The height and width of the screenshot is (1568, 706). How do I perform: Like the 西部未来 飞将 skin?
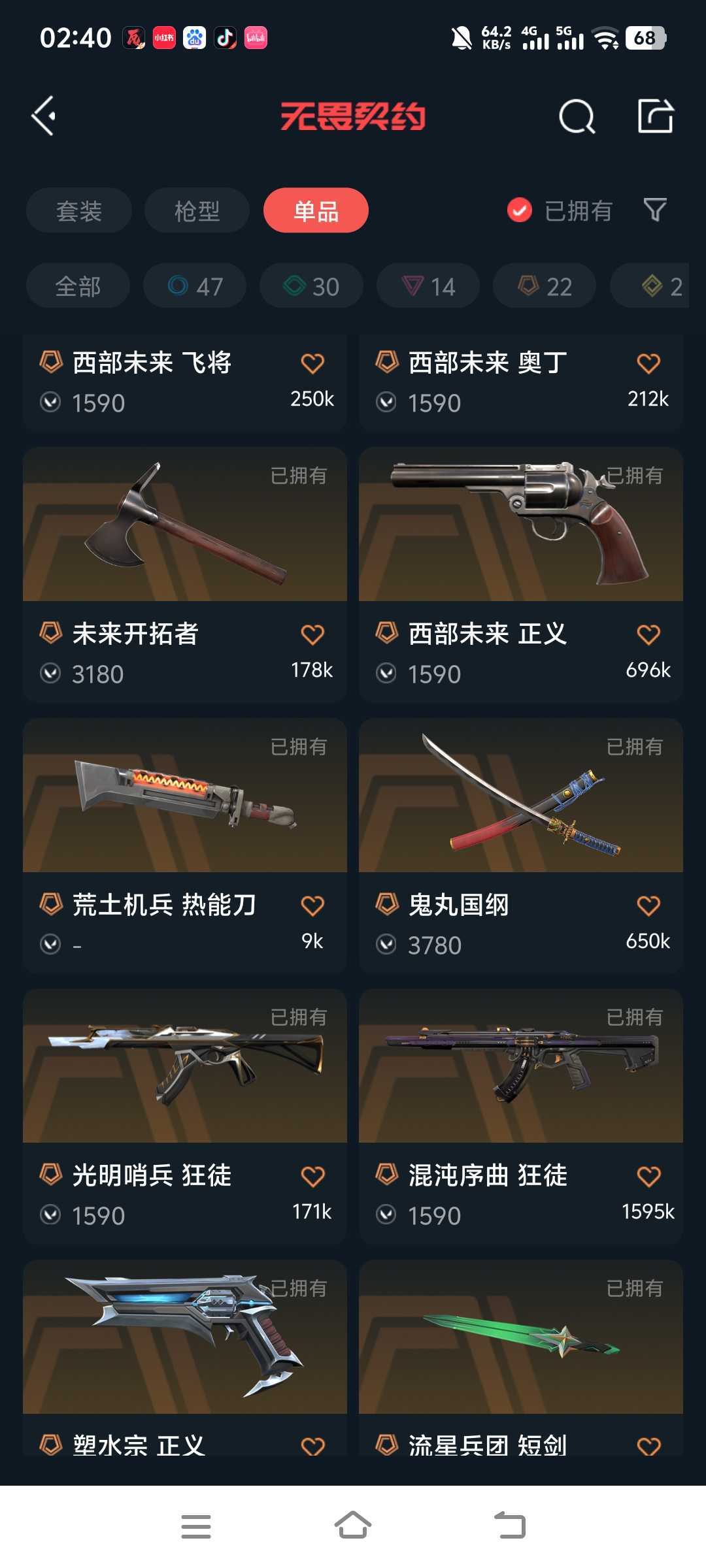click(312, 363)
